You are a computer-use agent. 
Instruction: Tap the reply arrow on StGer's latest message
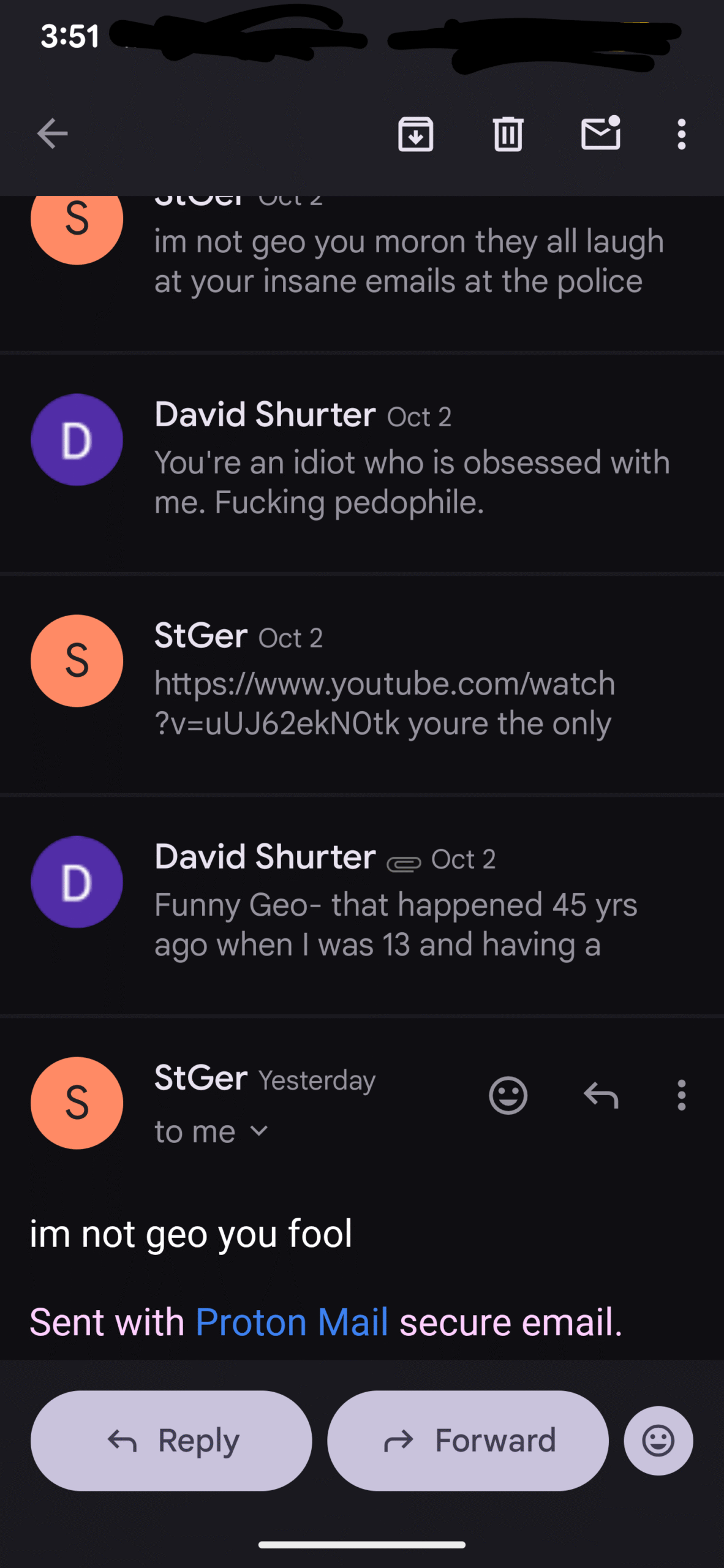pyautogui.click(x=600, y=1095)
